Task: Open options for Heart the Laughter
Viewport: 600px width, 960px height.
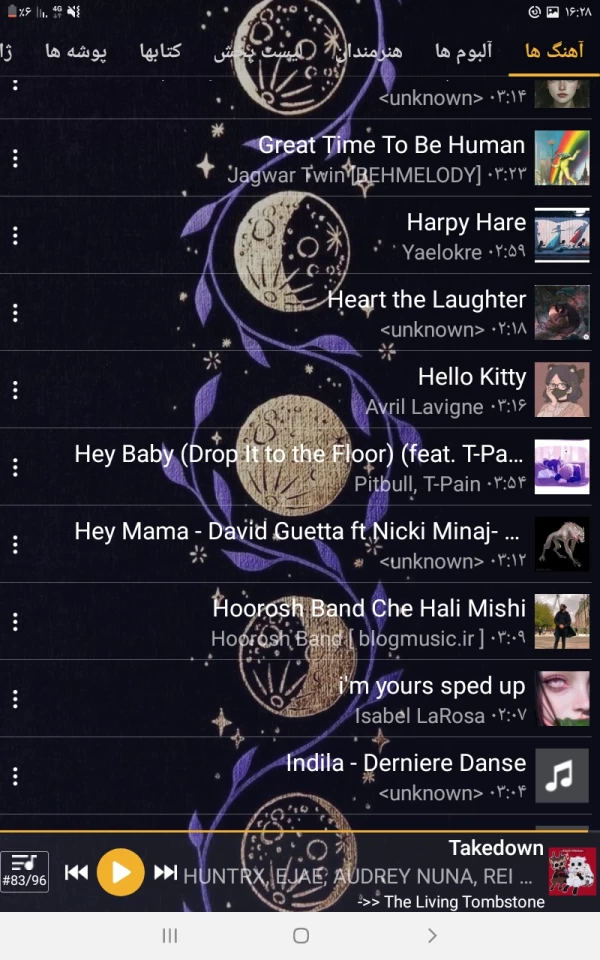Action: 15,313
